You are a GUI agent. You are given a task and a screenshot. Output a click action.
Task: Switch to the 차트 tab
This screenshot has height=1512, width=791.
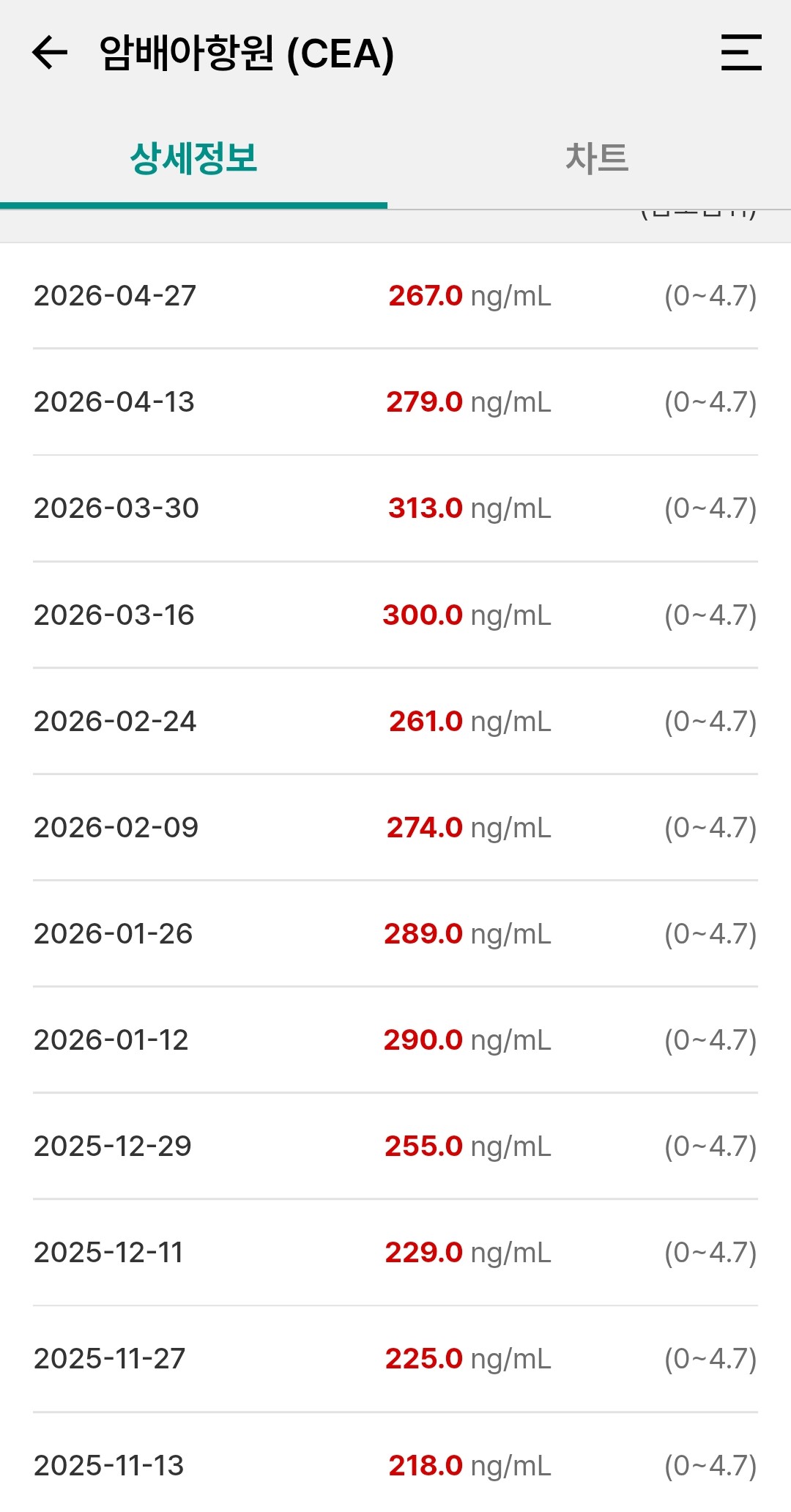point(597,158)
